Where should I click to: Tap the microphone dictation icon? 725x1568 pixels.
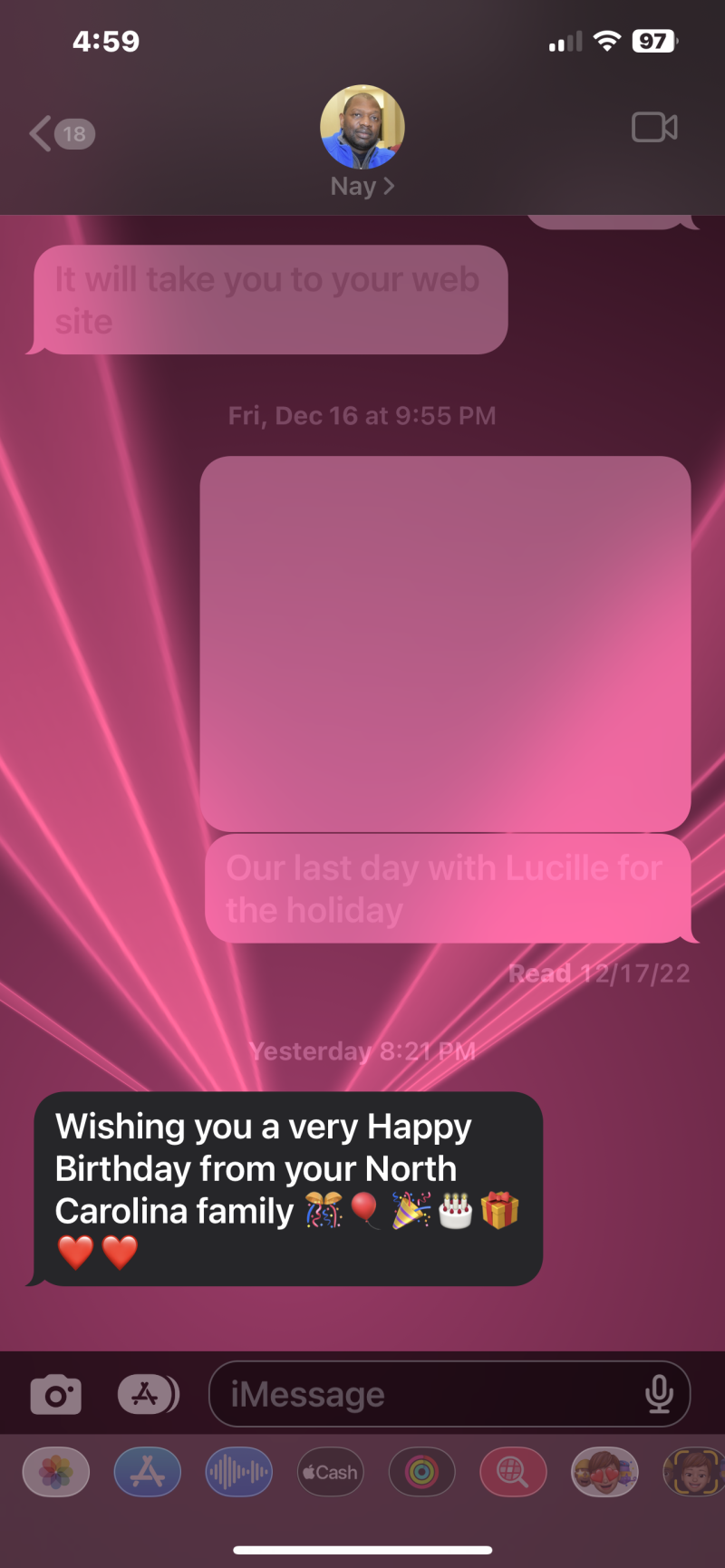coord(659,1394)
